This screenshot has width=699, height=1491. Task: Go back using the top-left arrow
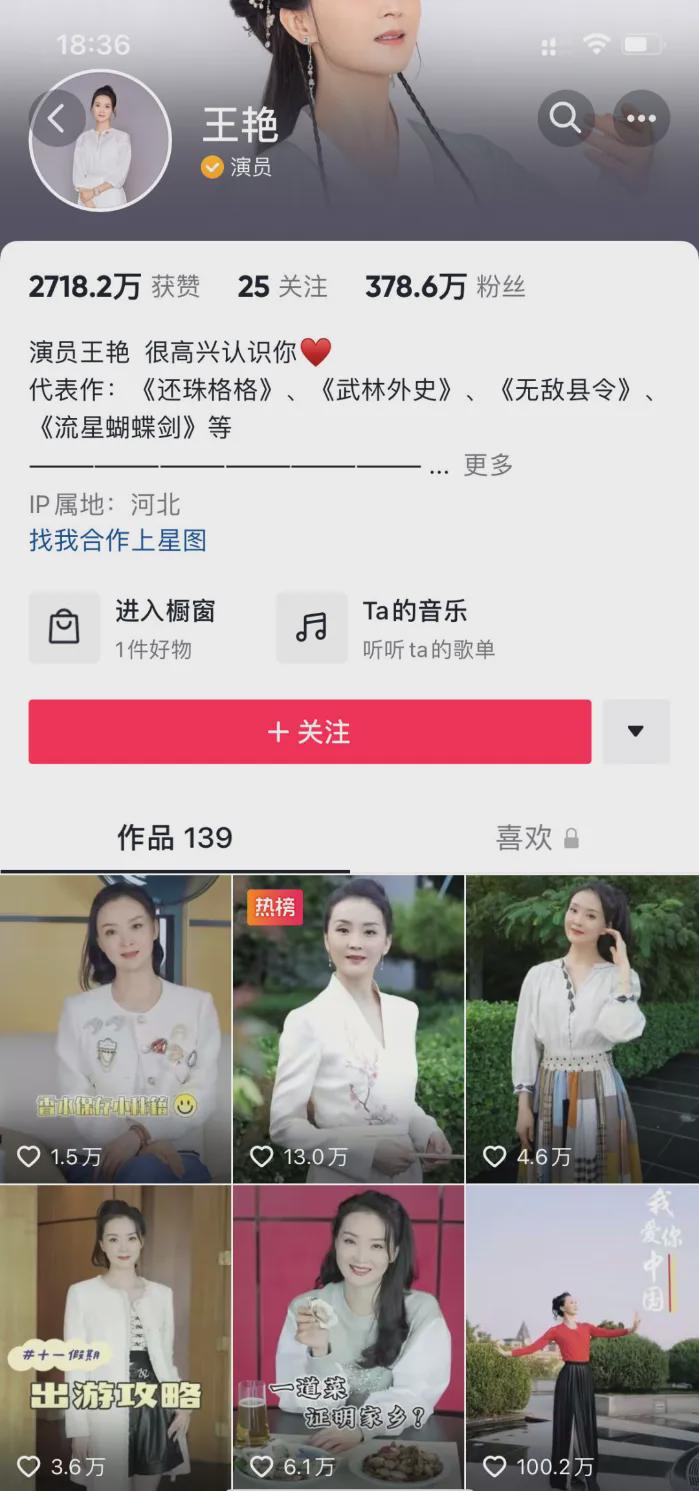tap(56, 119)
